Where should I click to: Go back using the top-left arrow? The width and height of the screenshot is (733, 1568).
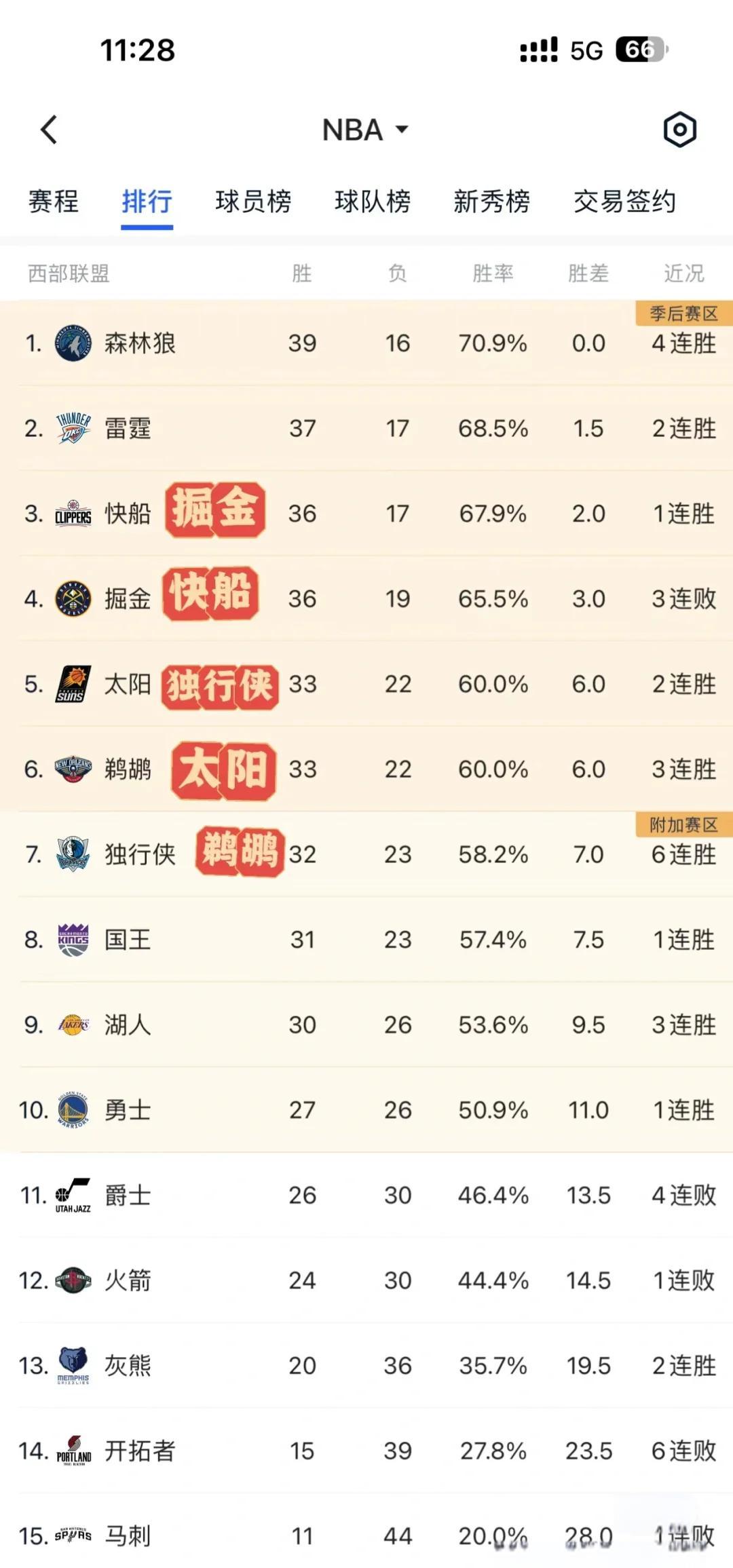tap(49, 130)
